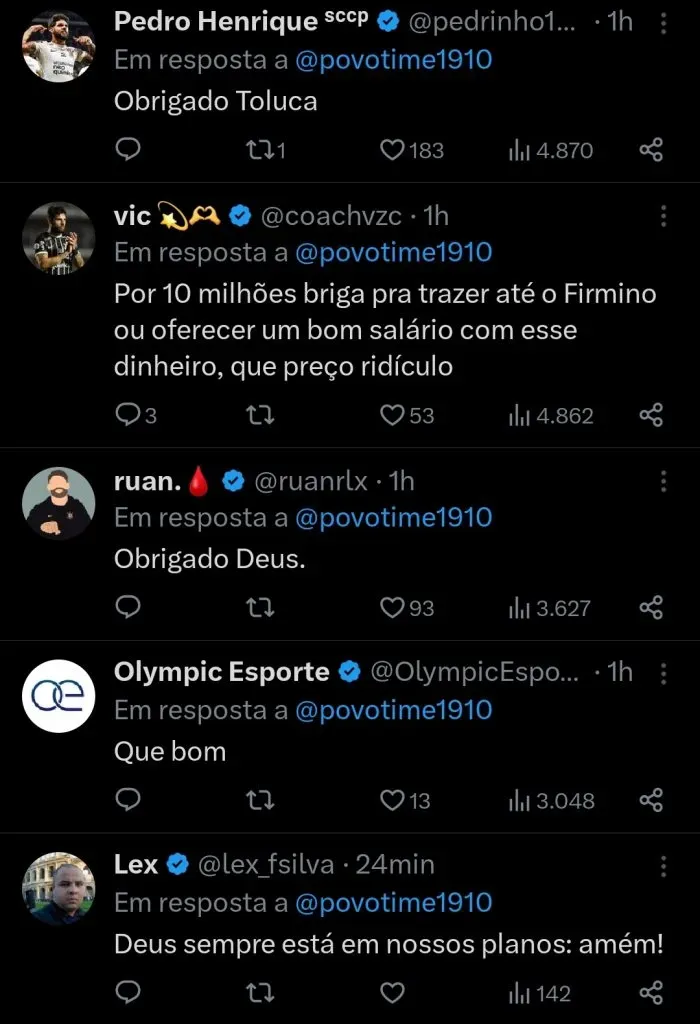Open overflow menu on vic's reply
Screen dimensions: 700x1024
pos(663,216)
